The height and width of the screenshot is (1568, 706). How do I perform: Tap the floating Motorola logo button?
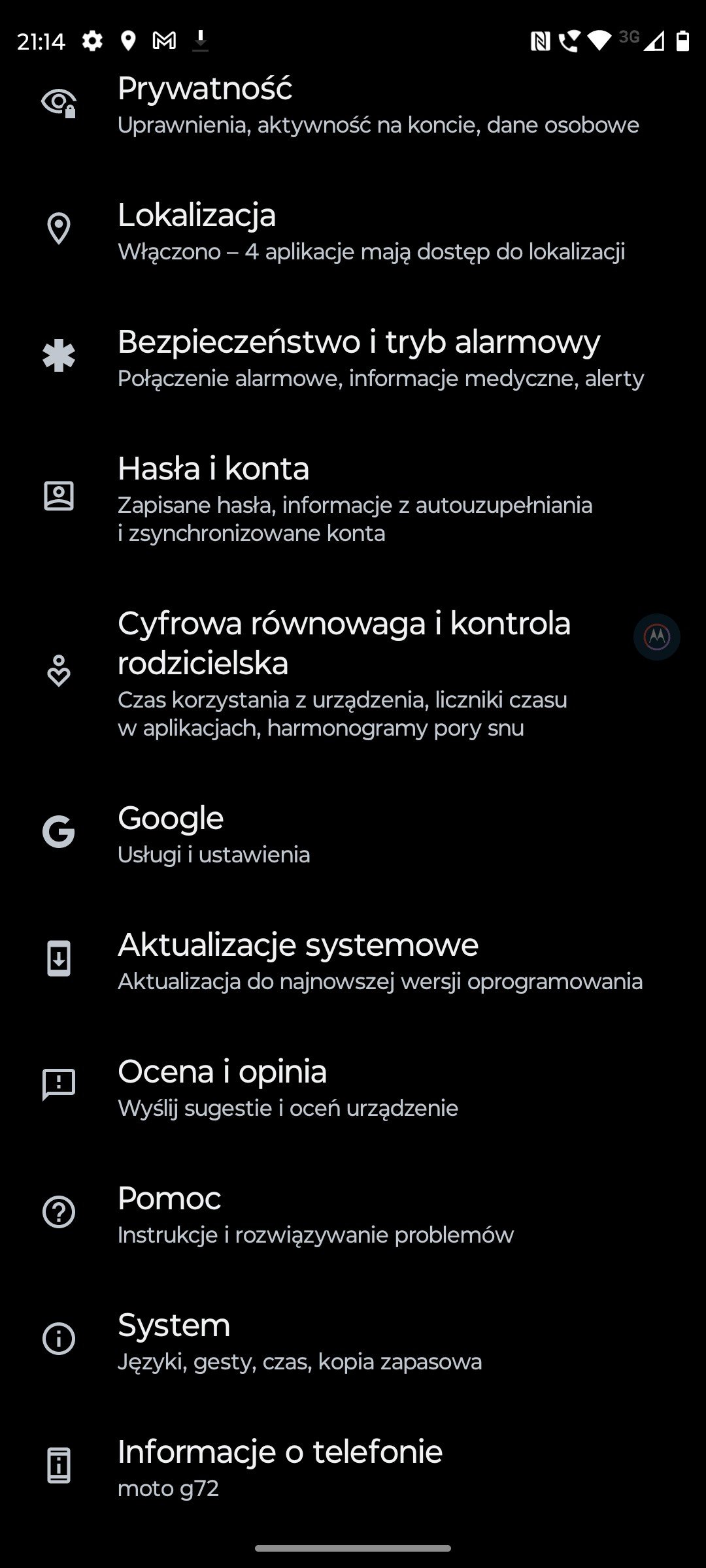tap(657, 636)
